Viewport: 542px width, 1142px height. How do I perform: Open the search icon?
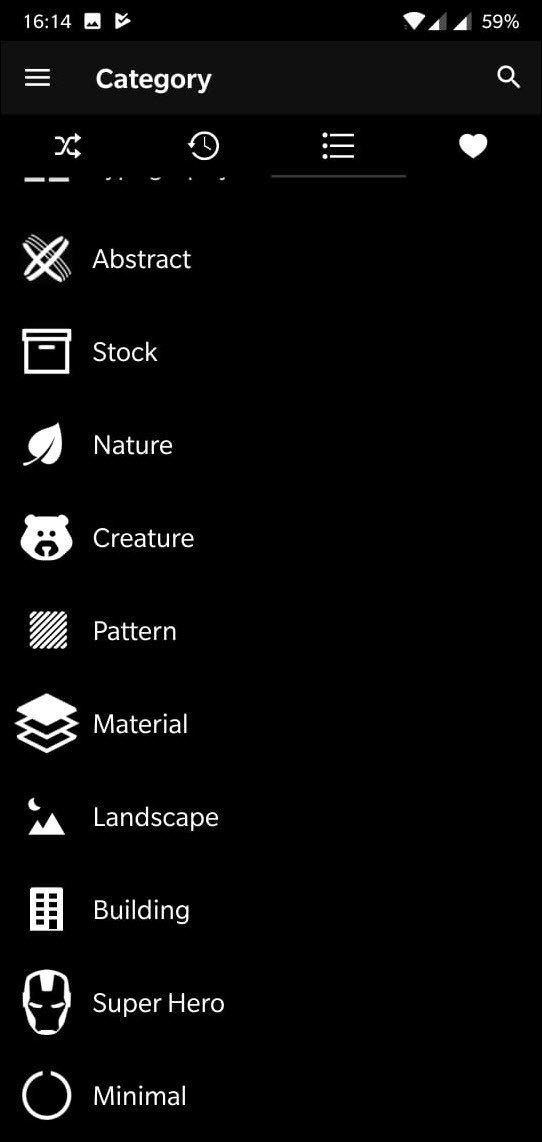[508, 77]
